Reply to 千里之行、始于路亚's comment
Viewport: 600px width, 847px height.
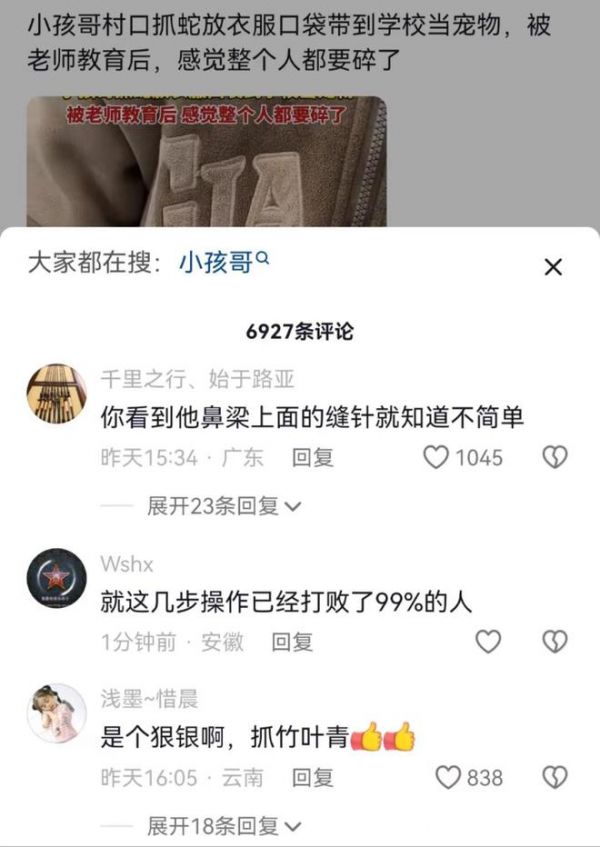pyautogui.click(x=312, y=458)
